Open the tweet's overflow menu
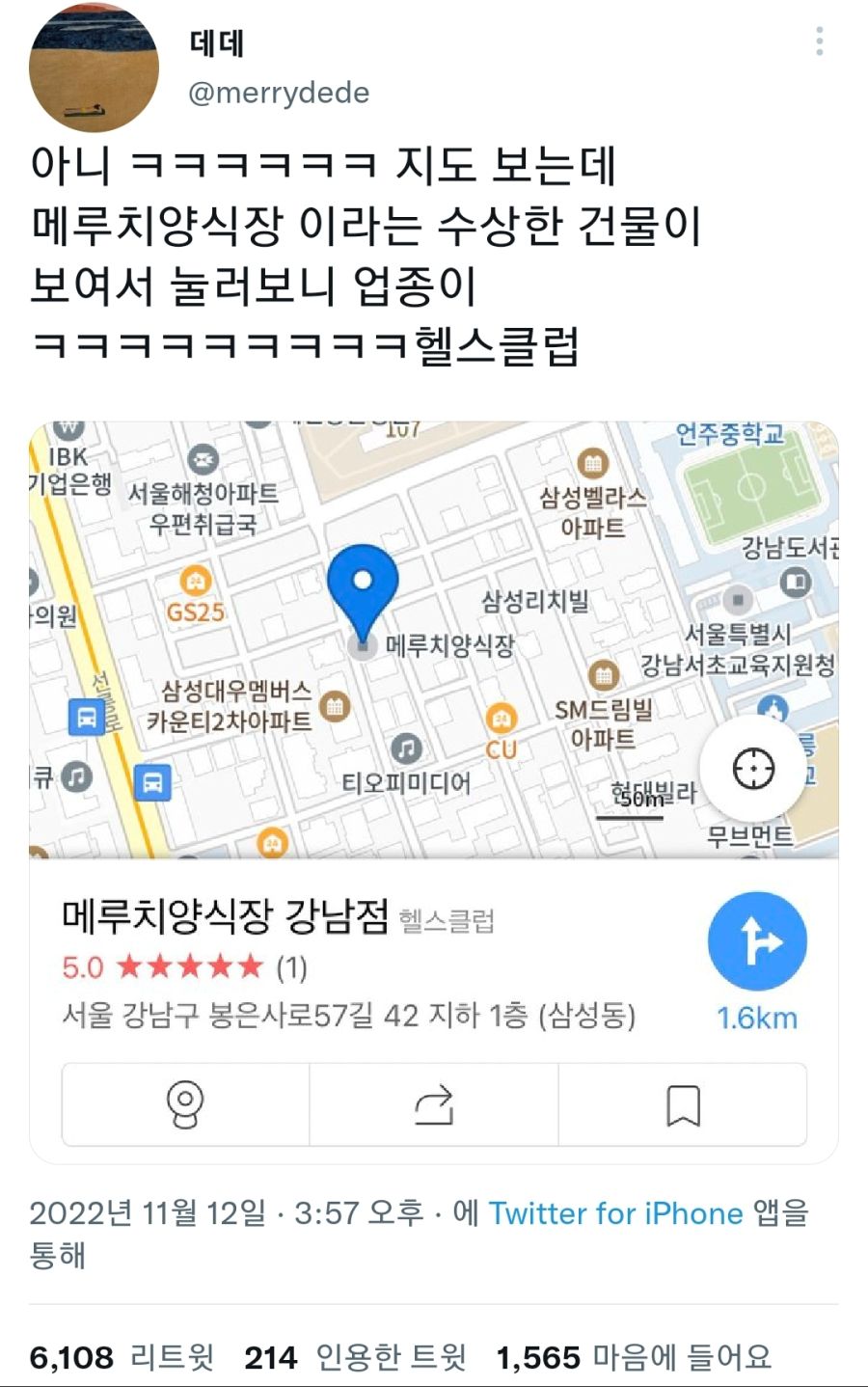The height and width of the screenshot is (1387, 868). click(x=819, y=41)
